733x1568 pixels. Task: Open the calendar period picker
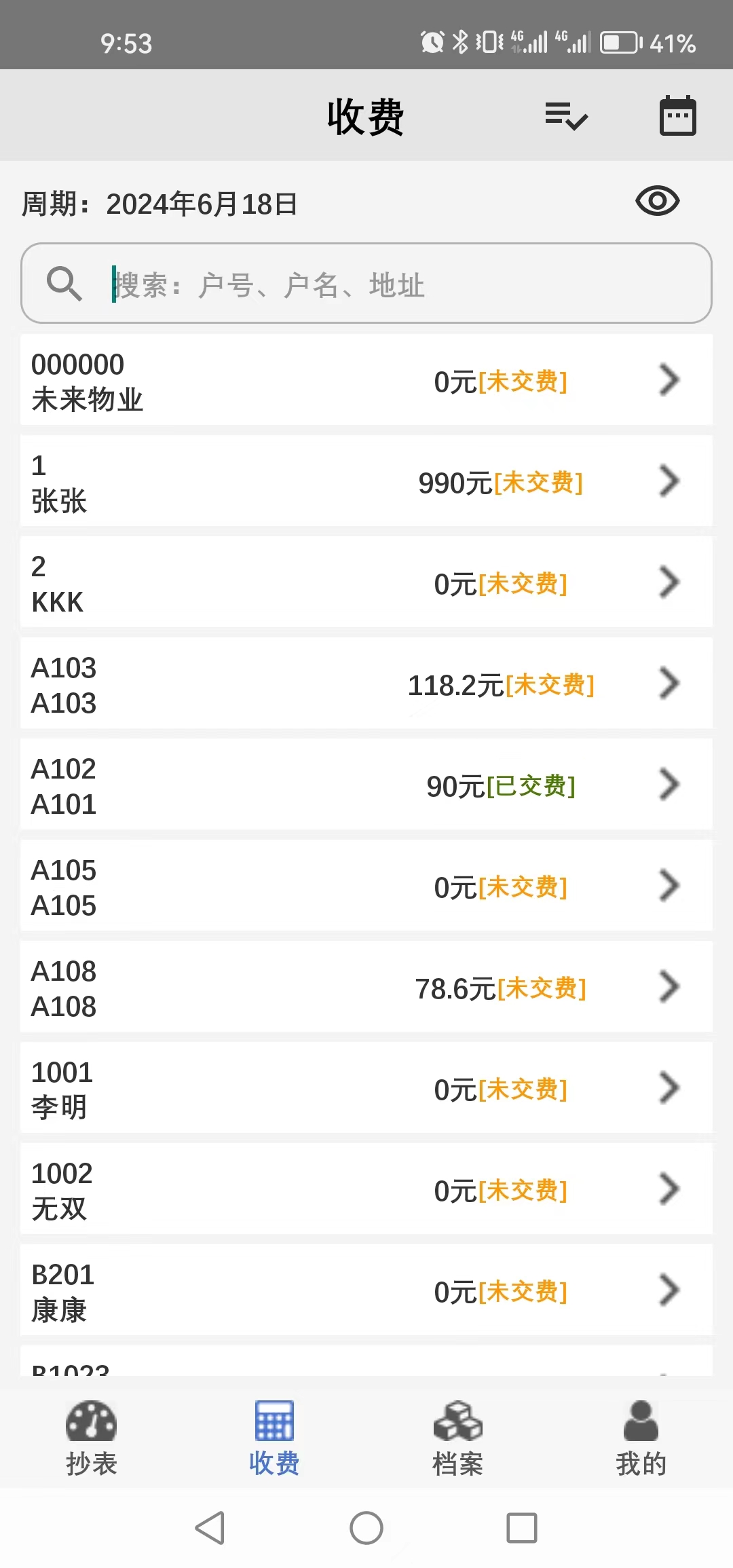click(x=677, y=116)
